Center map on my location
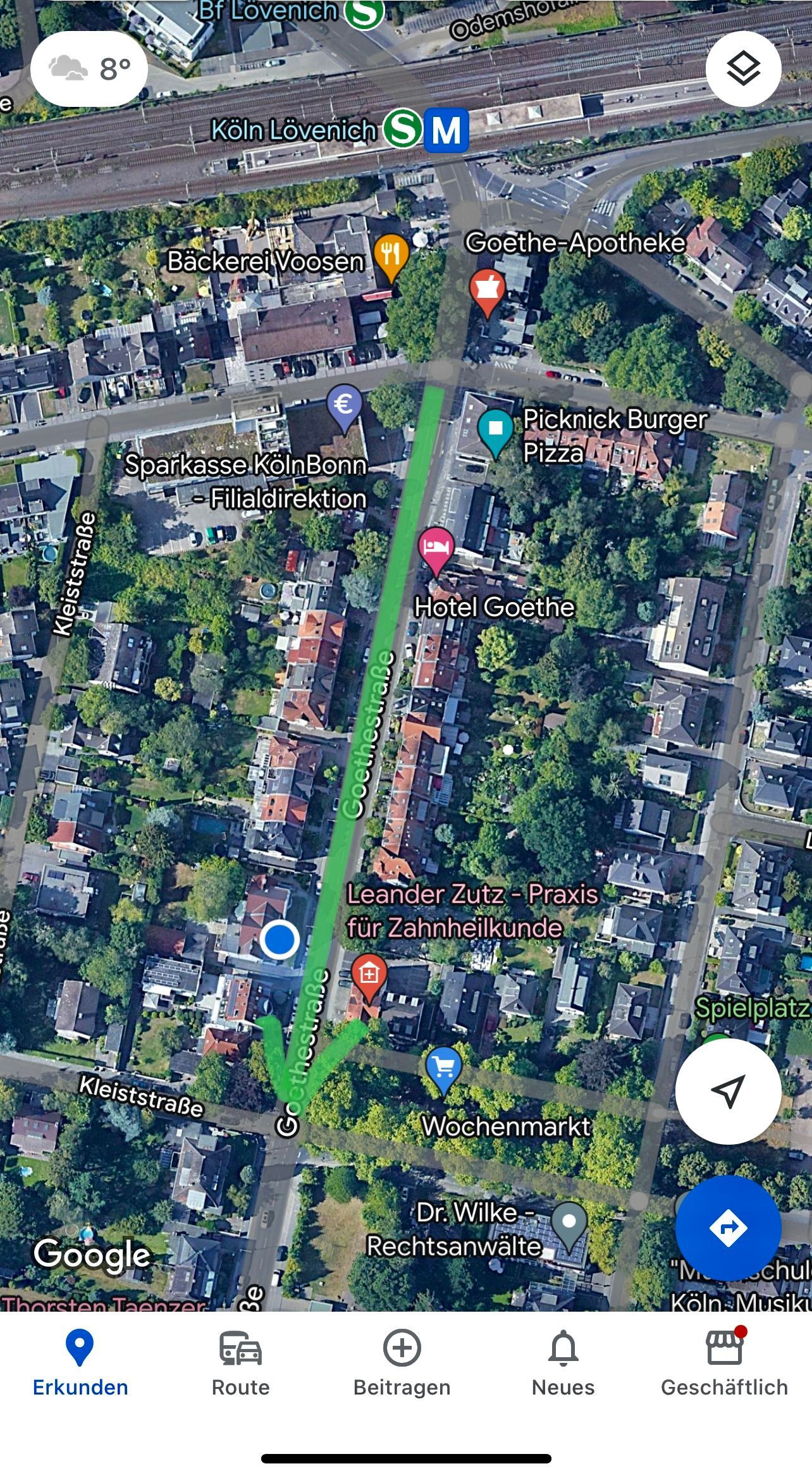This screenshot has height=1478, width=812. pos(728,1090)
